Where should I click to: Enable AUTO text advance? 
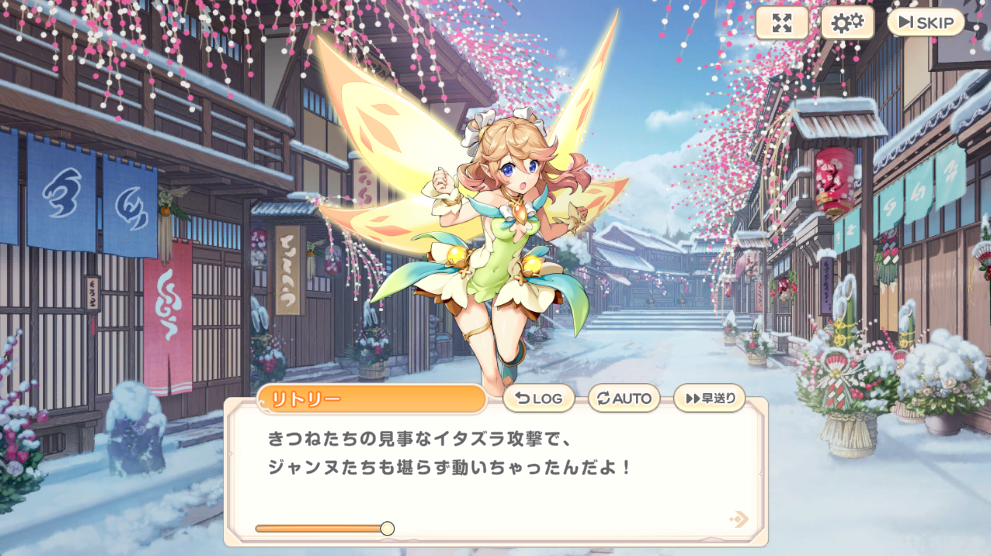point(624,398)
